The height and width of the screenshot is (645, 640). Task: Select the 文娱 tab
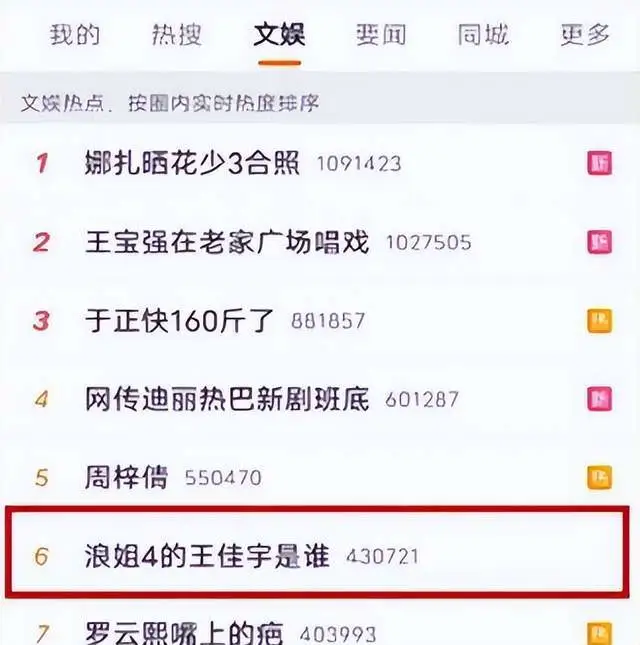point(279,35)
